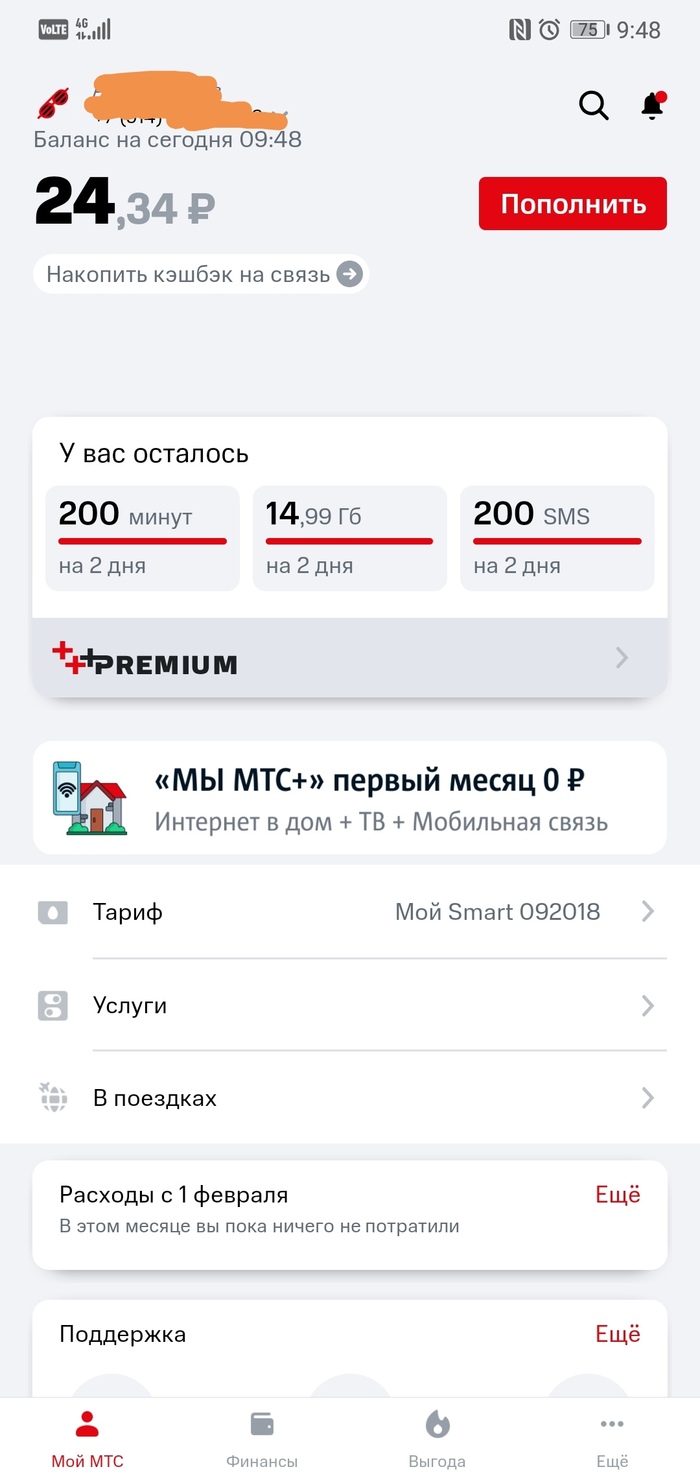Open Тариф Мой Smart 092018
The image size is (700, 1478).
tap(349, 912)
